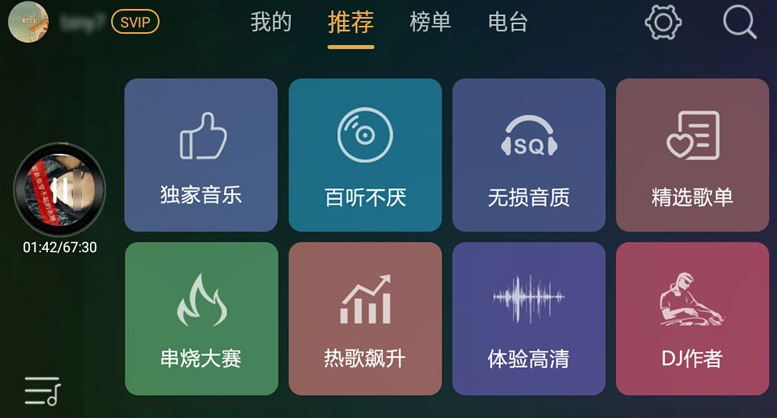Open the 体验高清 tile
The width and height of the screenshot is (777, 418).
coord(529,318)
